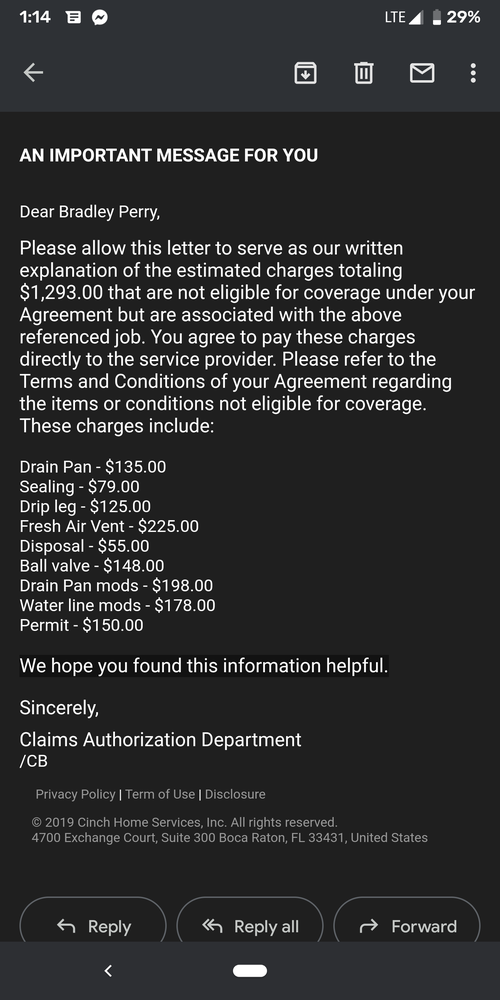Tap the system back arrow
The image size is (500, 1000).
click(x=108, y=971)
